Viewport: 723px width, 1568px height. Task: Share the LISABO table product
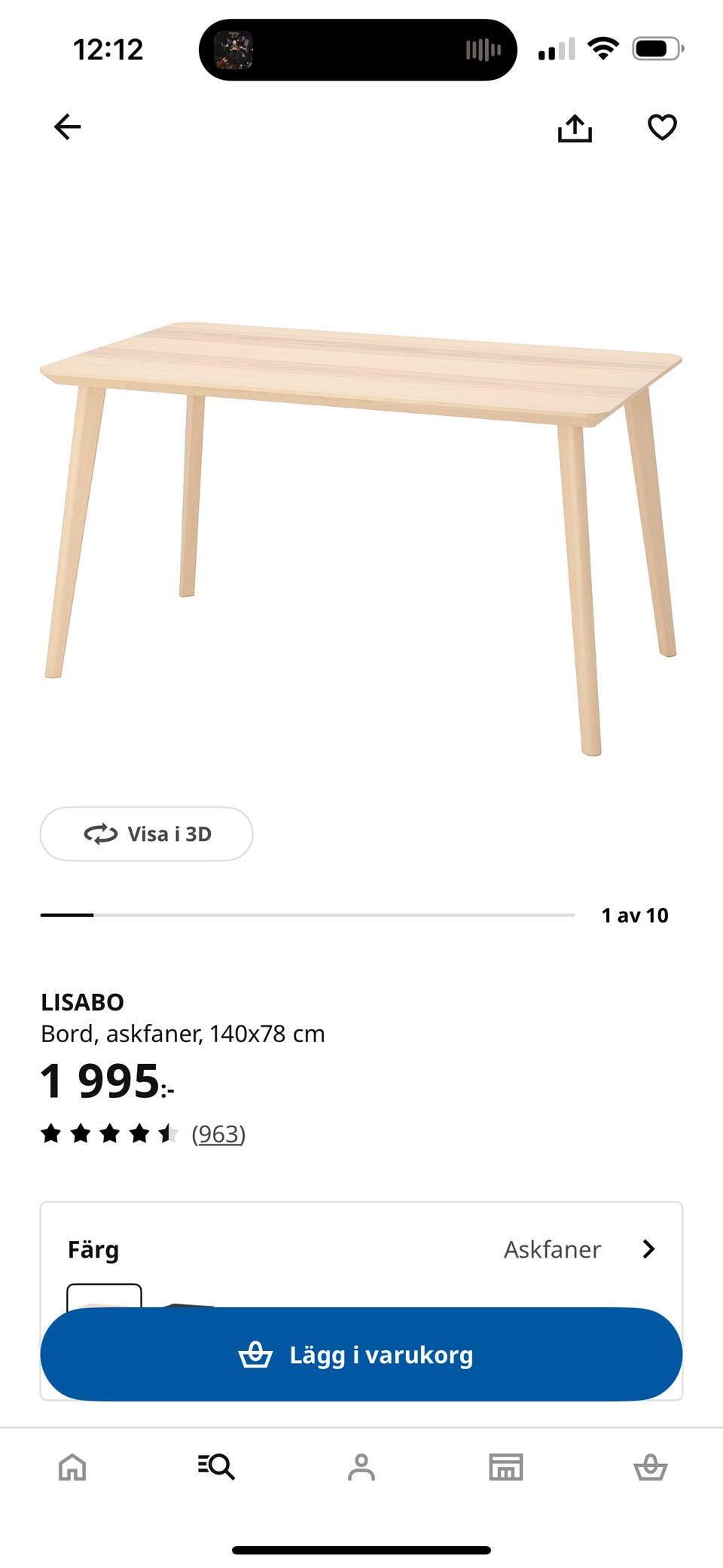tap(575, 128)
